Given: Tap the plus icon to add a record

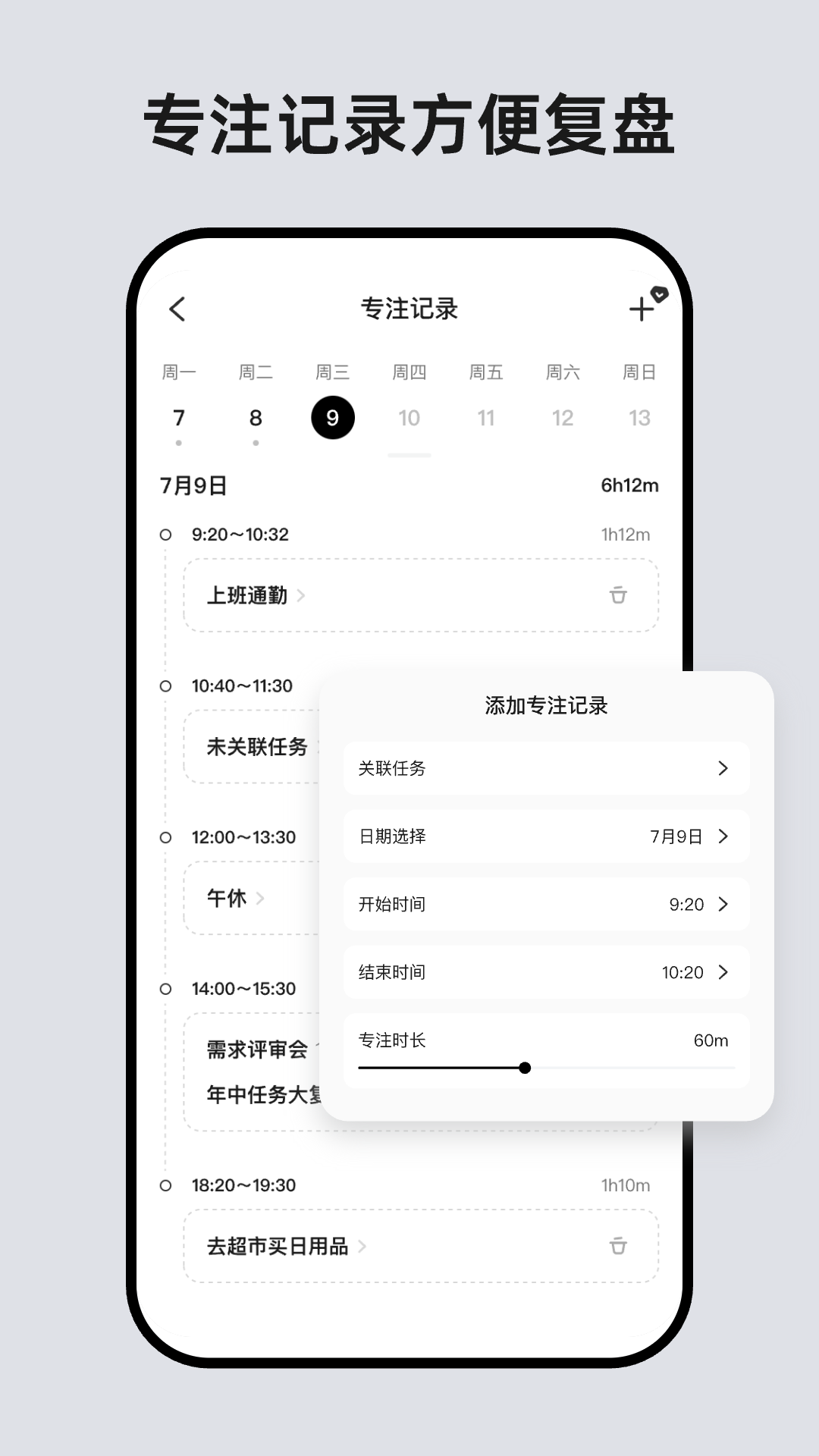Looking at the screenshot, I should pyautogui.click(x=641, y=309).
